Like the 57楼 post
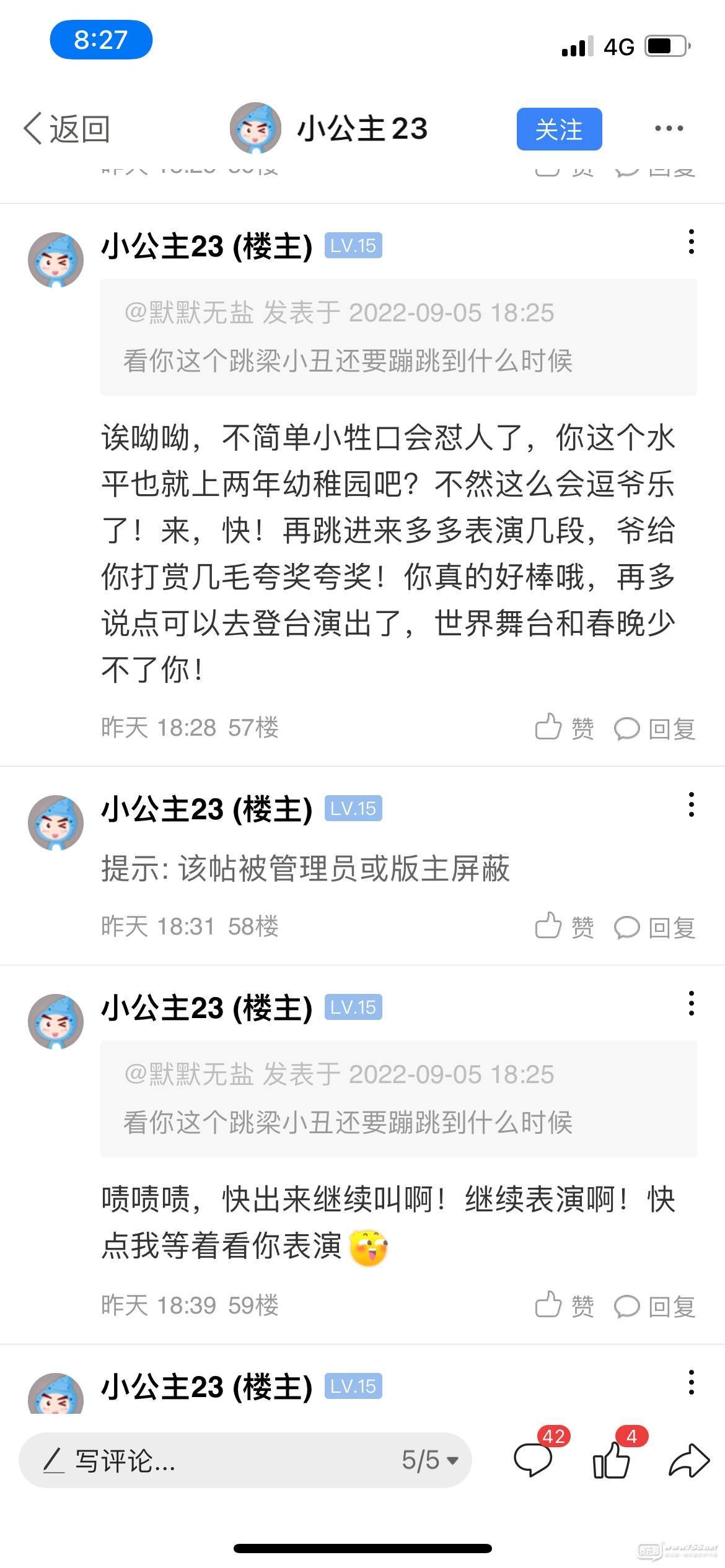The image size is (725, 1568). click(564, 728)
